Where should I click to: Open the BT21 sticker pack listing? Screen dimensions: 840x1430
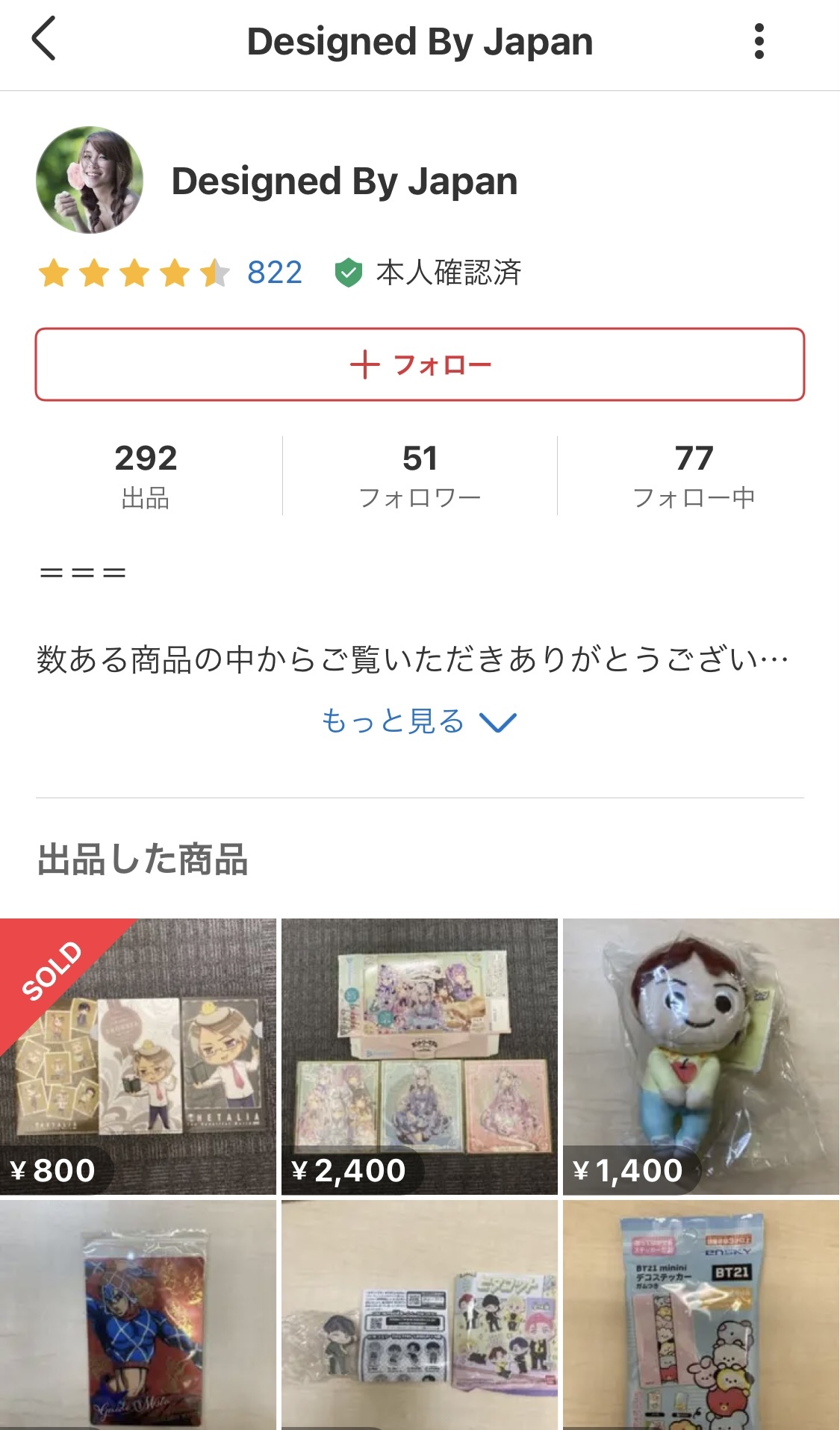[700, 1316]
